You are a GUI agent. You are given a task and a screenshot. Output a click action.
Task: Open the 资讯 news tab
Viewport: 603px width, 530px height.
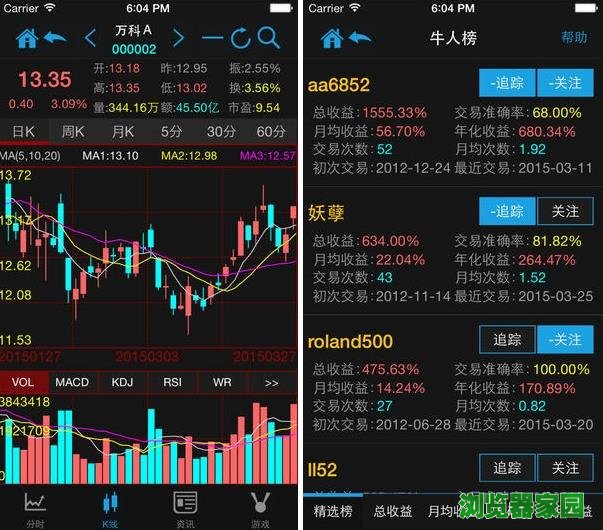185,507
